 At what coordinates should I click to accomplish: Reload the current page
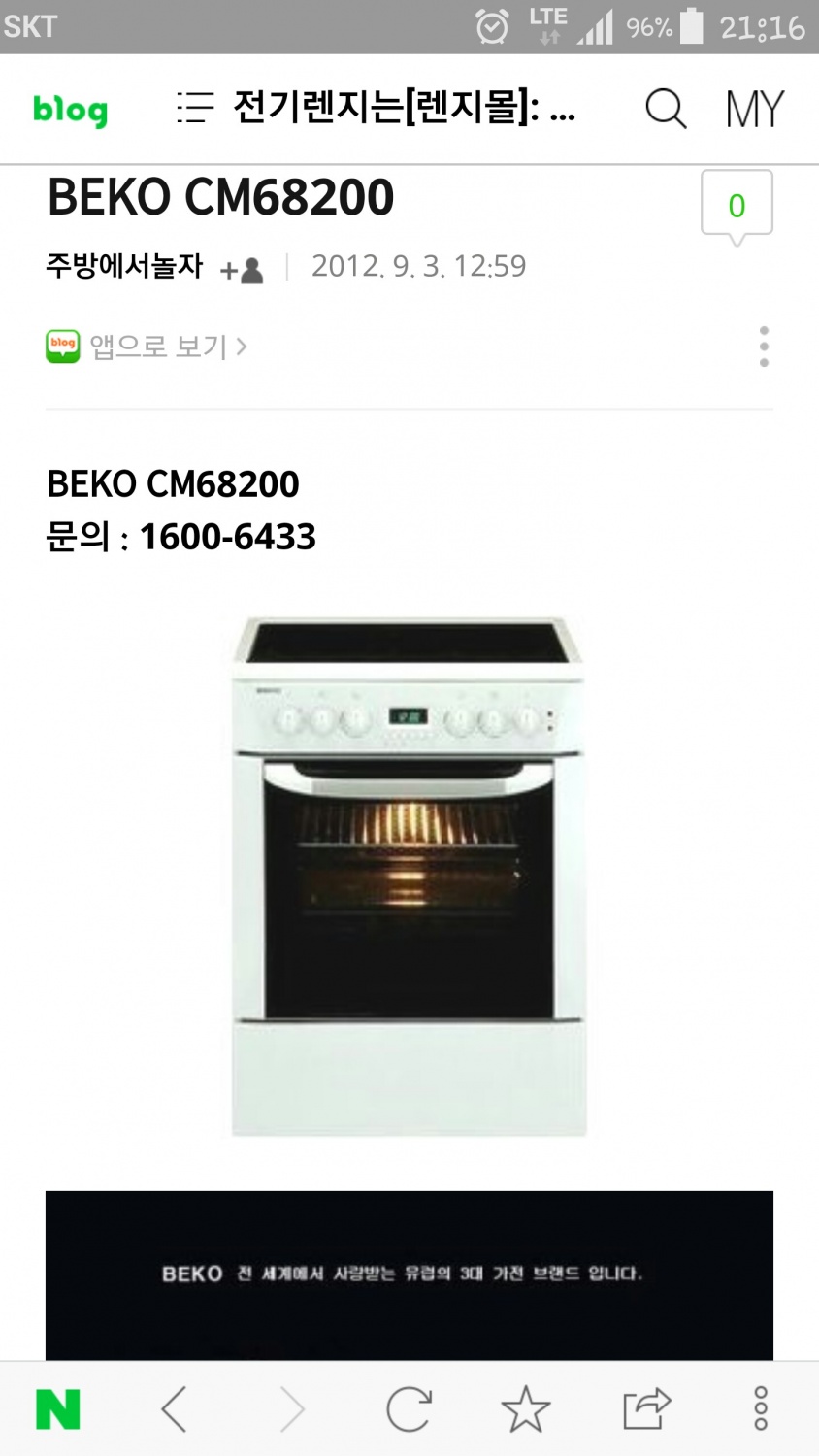409,1409
